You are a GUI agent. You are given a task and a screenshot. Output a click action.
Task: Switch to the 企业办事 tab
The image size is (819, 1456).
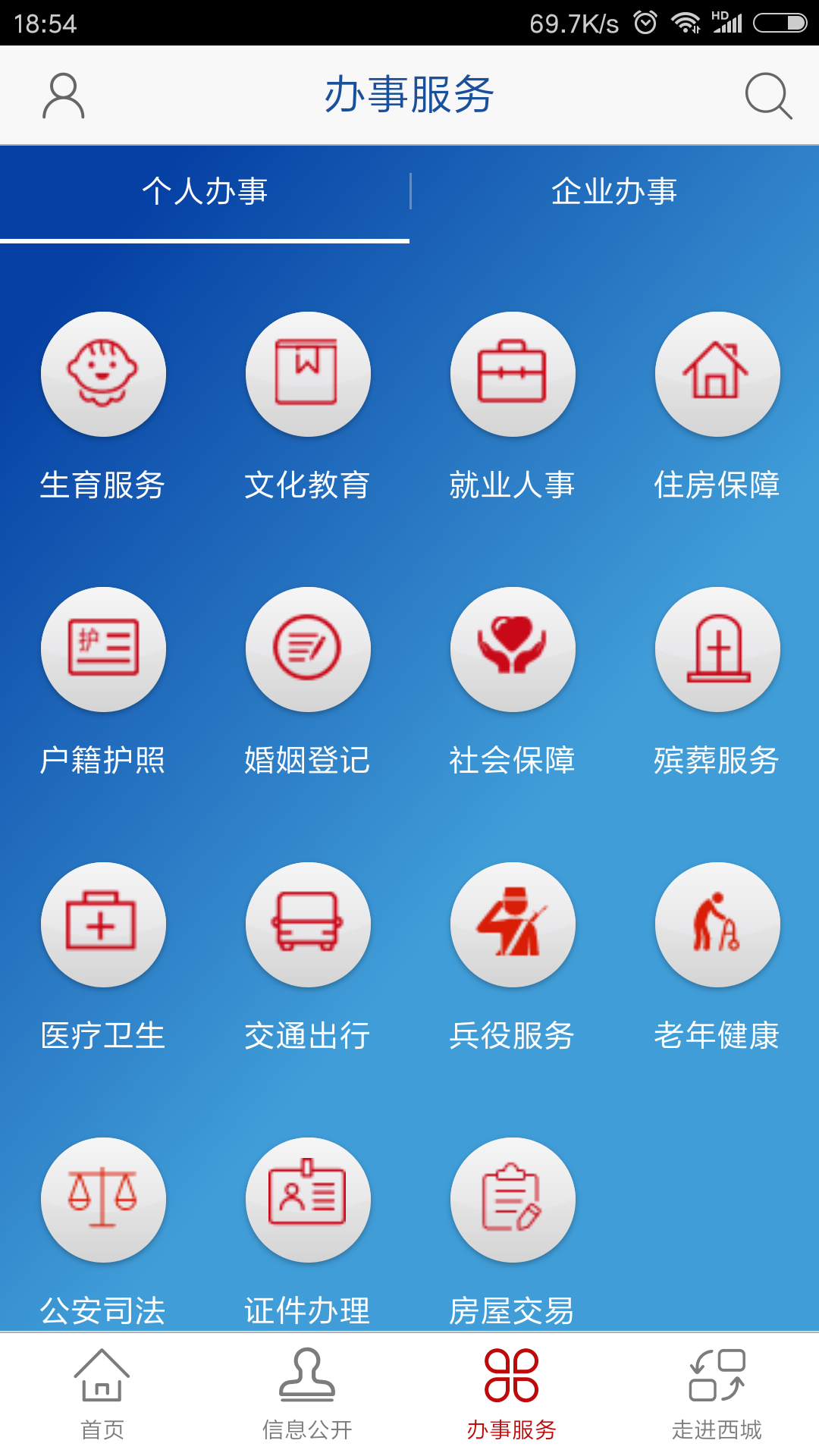point(614,191)
